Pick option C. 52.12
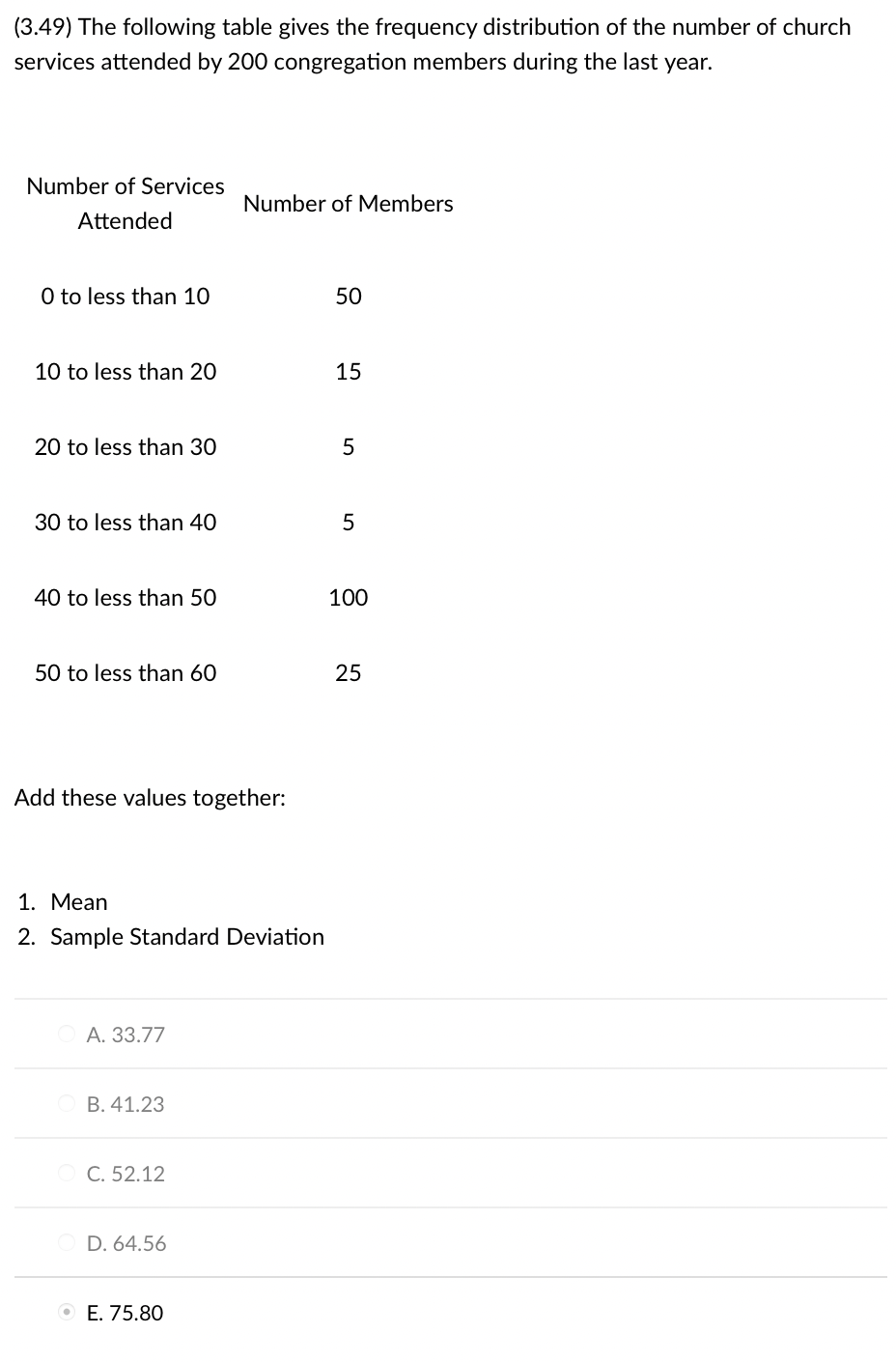Screen dimensions: 896x1362 67,1174
